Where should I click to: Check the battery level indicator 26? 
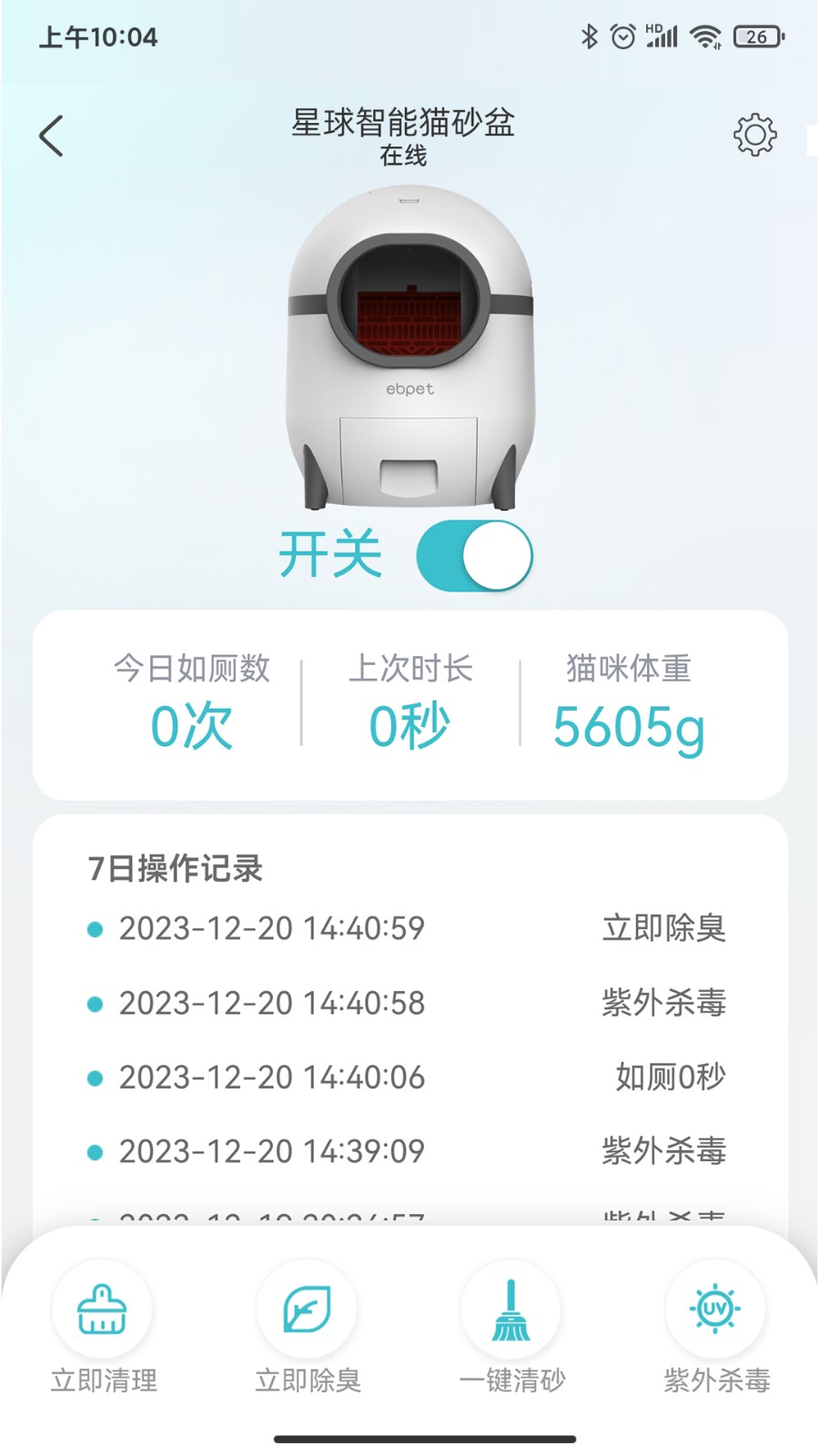pyautogui.click(x=758, y=36)
